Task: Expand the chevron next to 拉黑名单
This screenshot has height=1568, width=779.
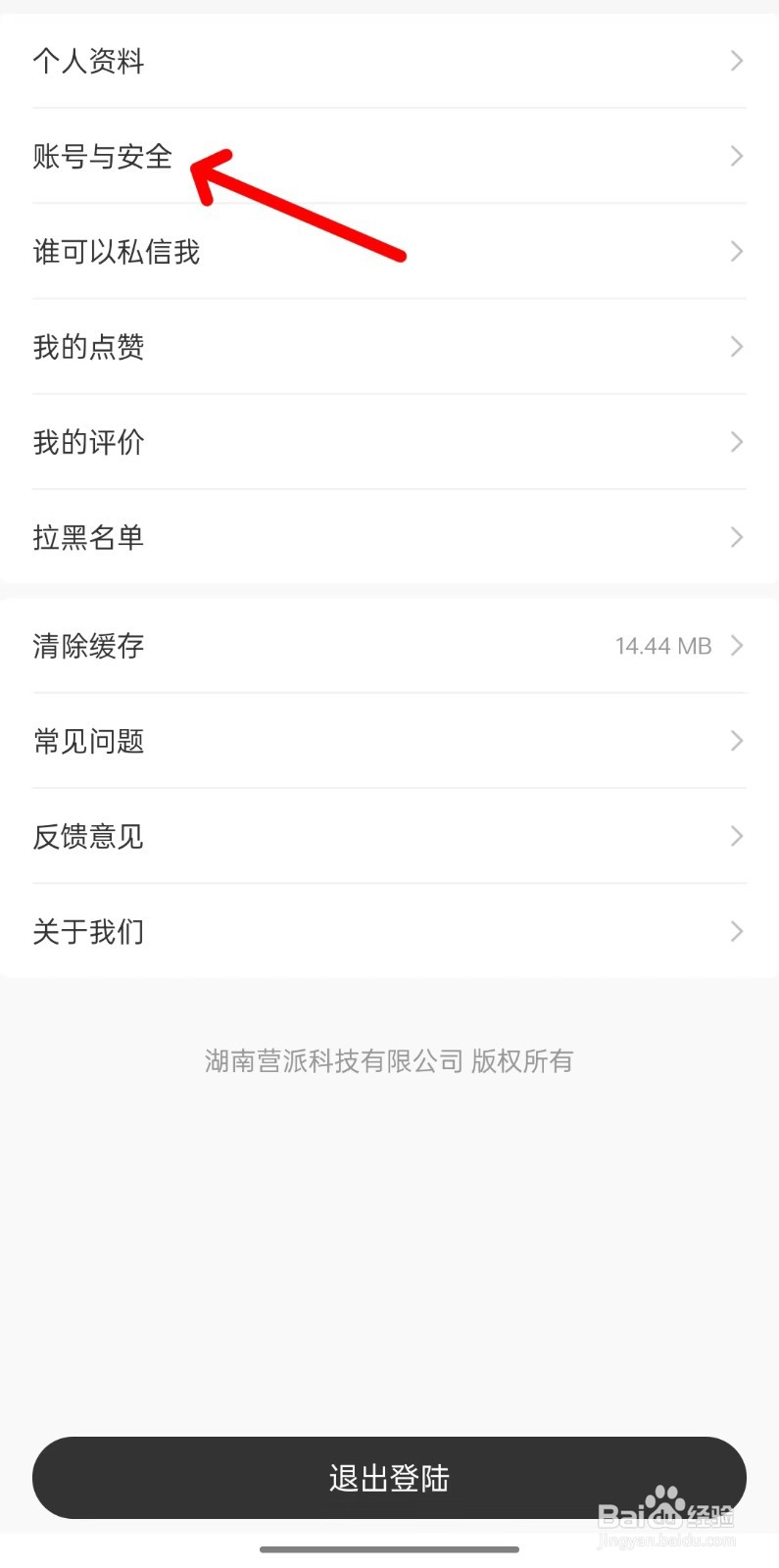Action: point(736,537)
